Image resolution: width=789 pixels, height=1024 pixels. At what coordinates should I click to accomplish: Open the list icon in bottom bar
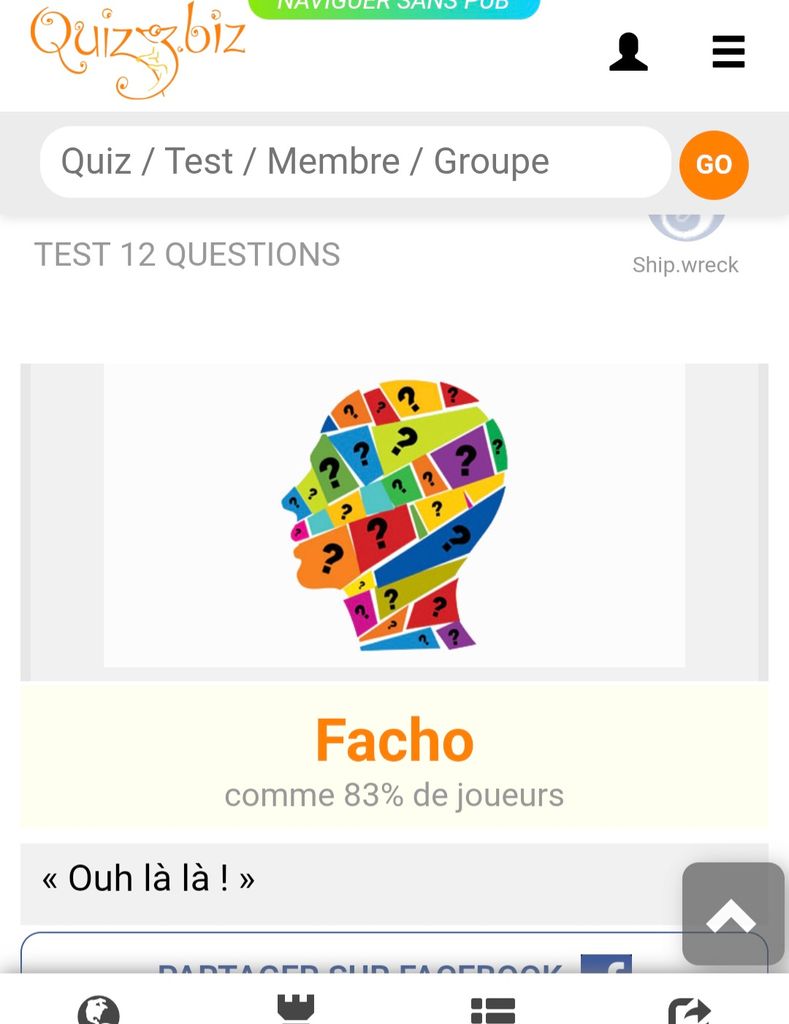[492, 1008]
